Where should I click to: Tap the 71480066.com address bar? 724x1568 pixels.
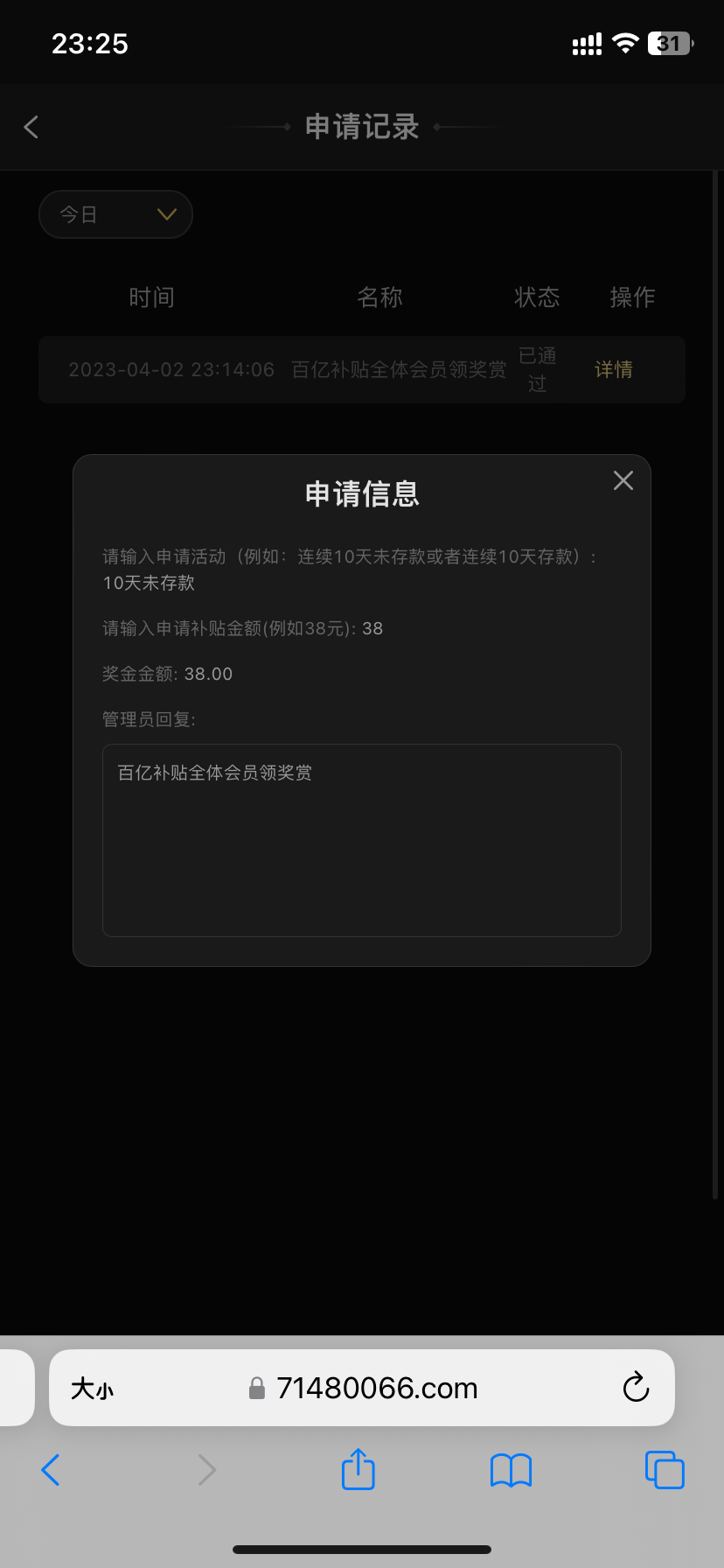point(376,1388)
